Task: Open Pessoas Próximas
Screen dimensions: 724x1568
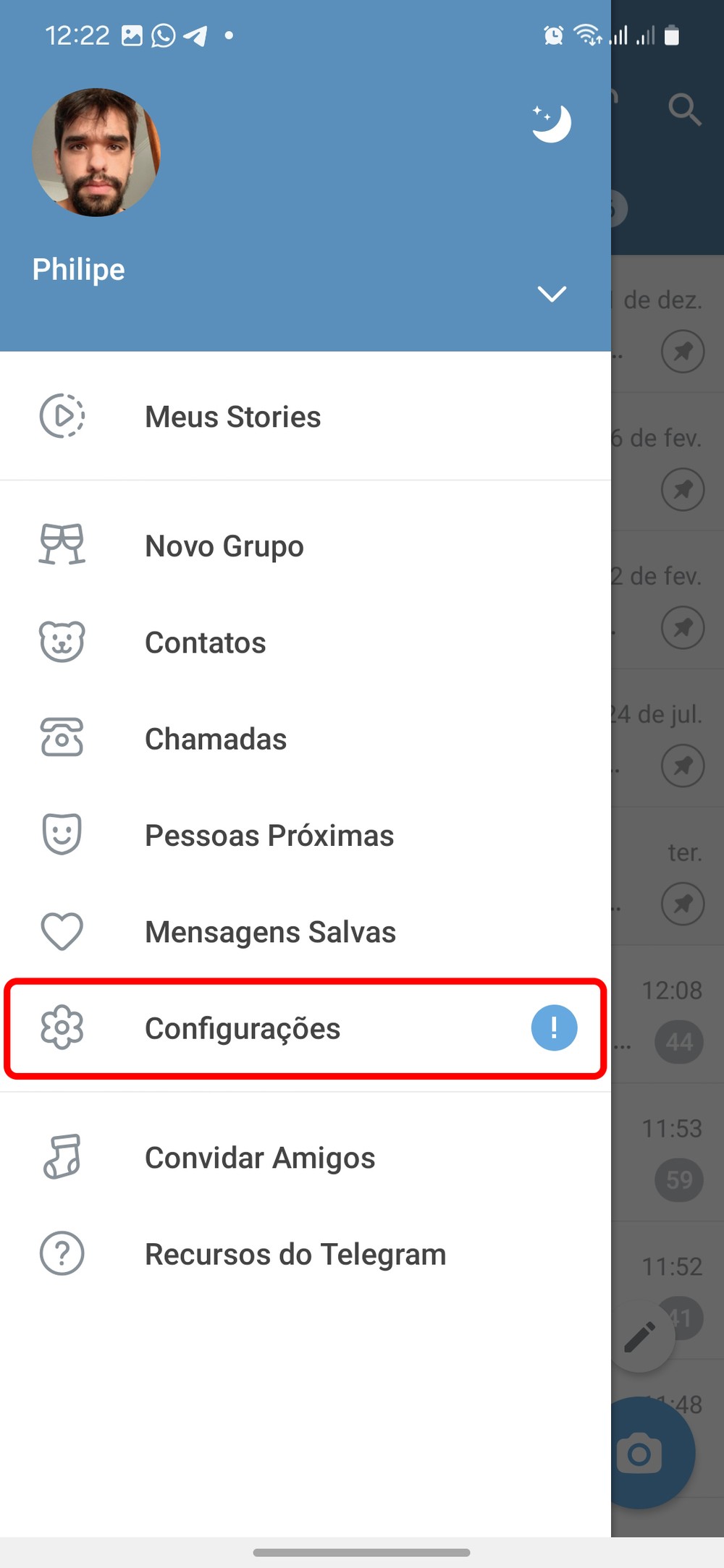Action: coord(269,836)
